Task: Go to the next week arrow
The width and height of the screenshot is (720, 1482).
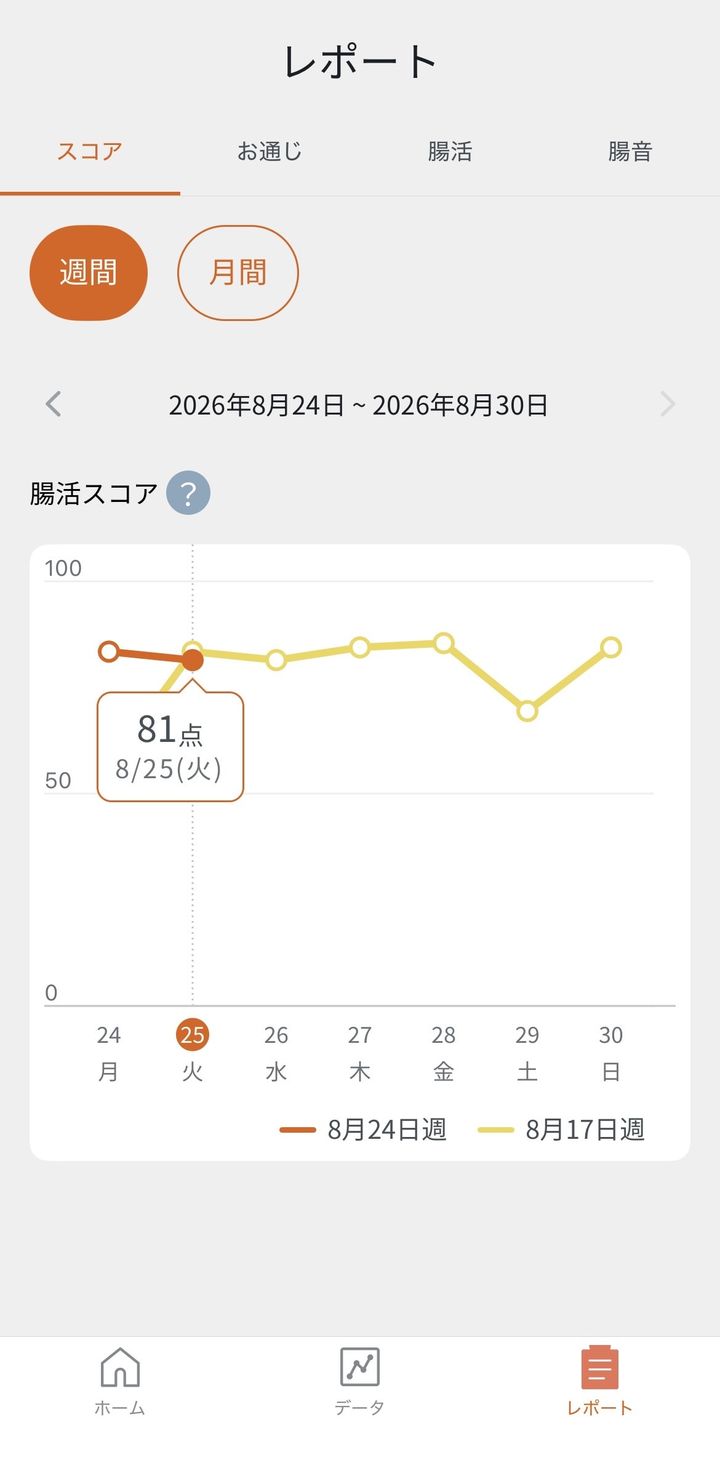Action: click(667, 405)
